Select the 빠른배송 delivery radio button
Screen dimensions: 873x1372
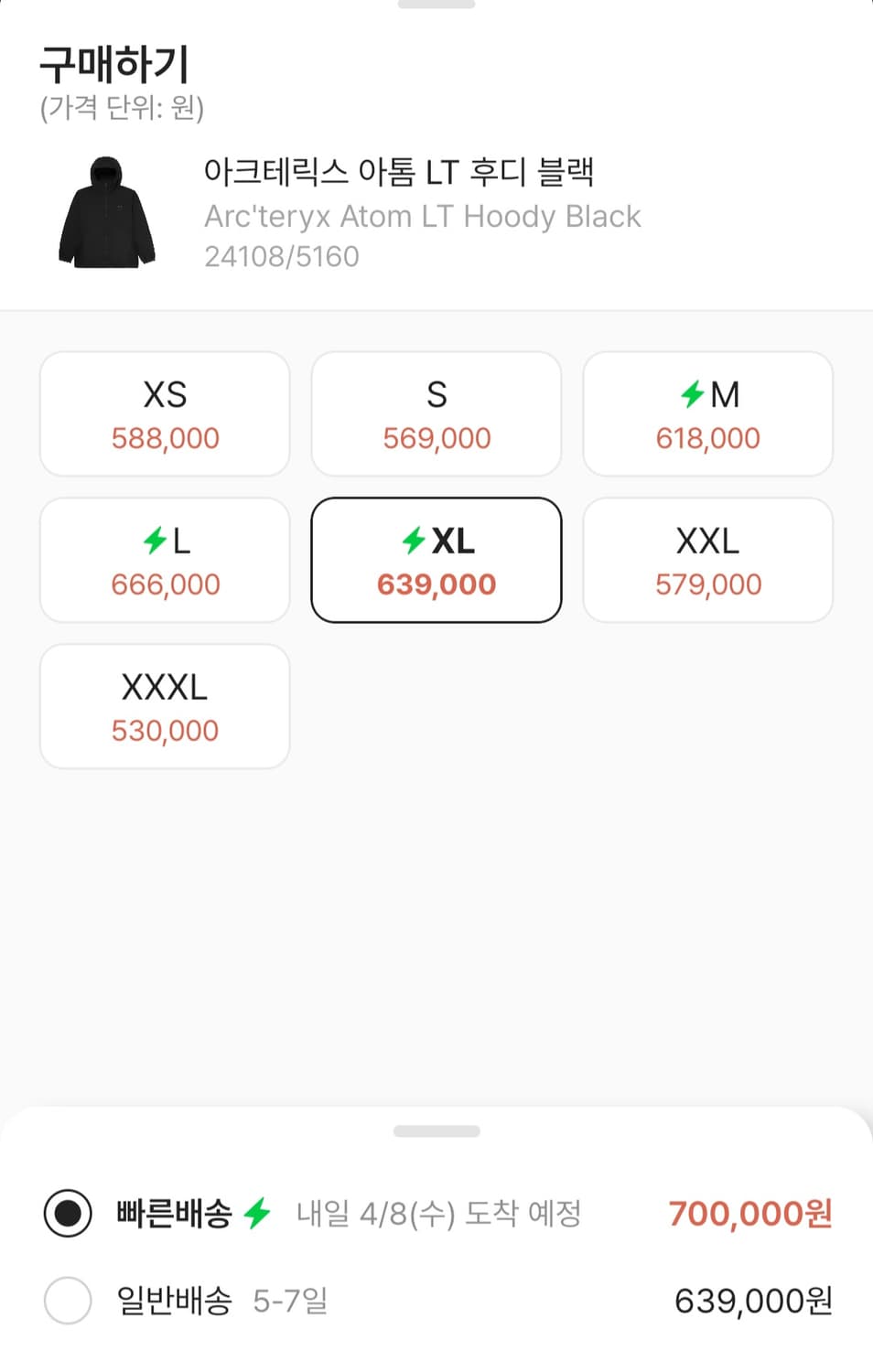67,1213
